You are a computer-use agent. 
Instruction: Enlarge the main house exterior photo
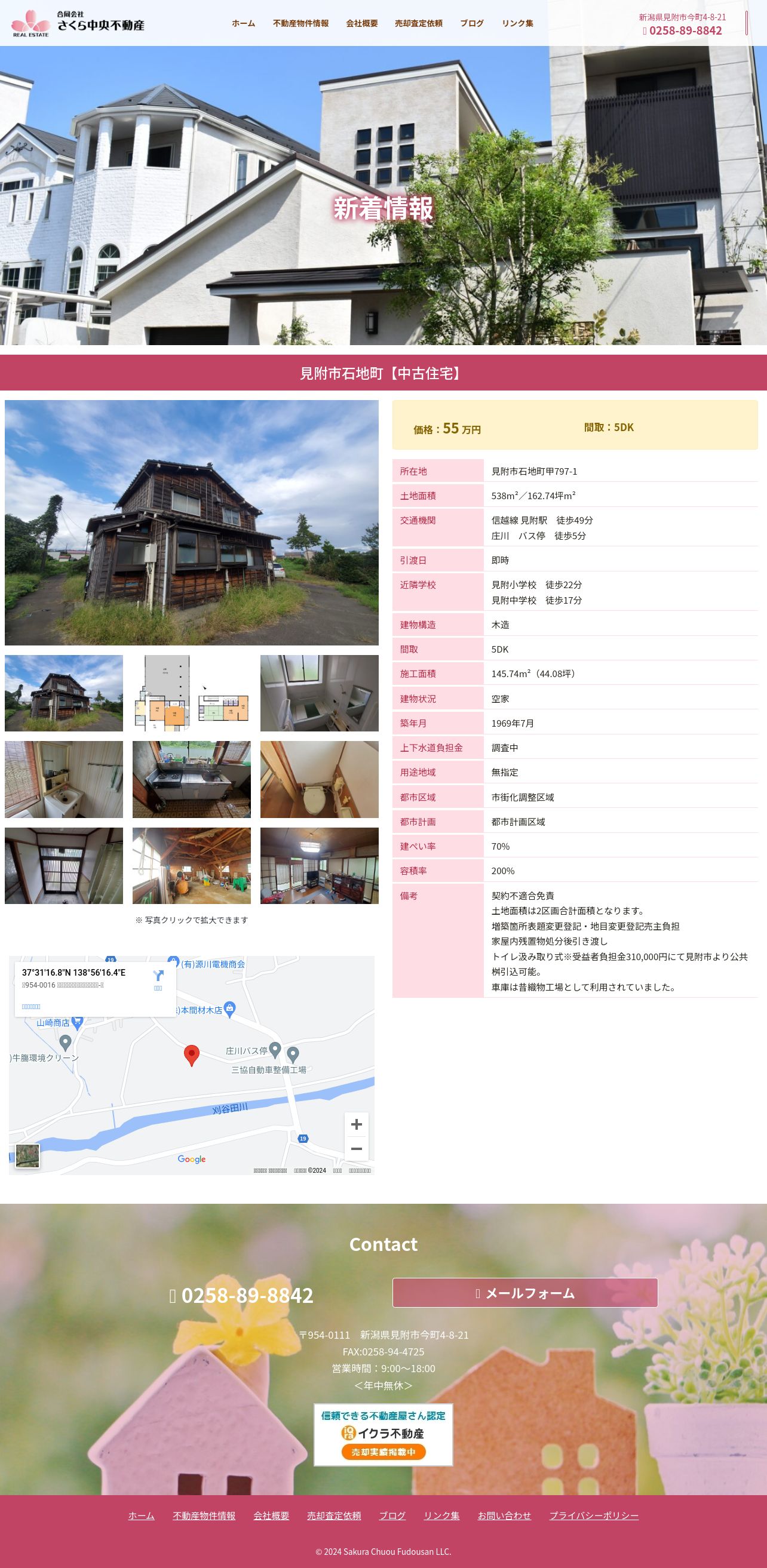tap(192, 522)
